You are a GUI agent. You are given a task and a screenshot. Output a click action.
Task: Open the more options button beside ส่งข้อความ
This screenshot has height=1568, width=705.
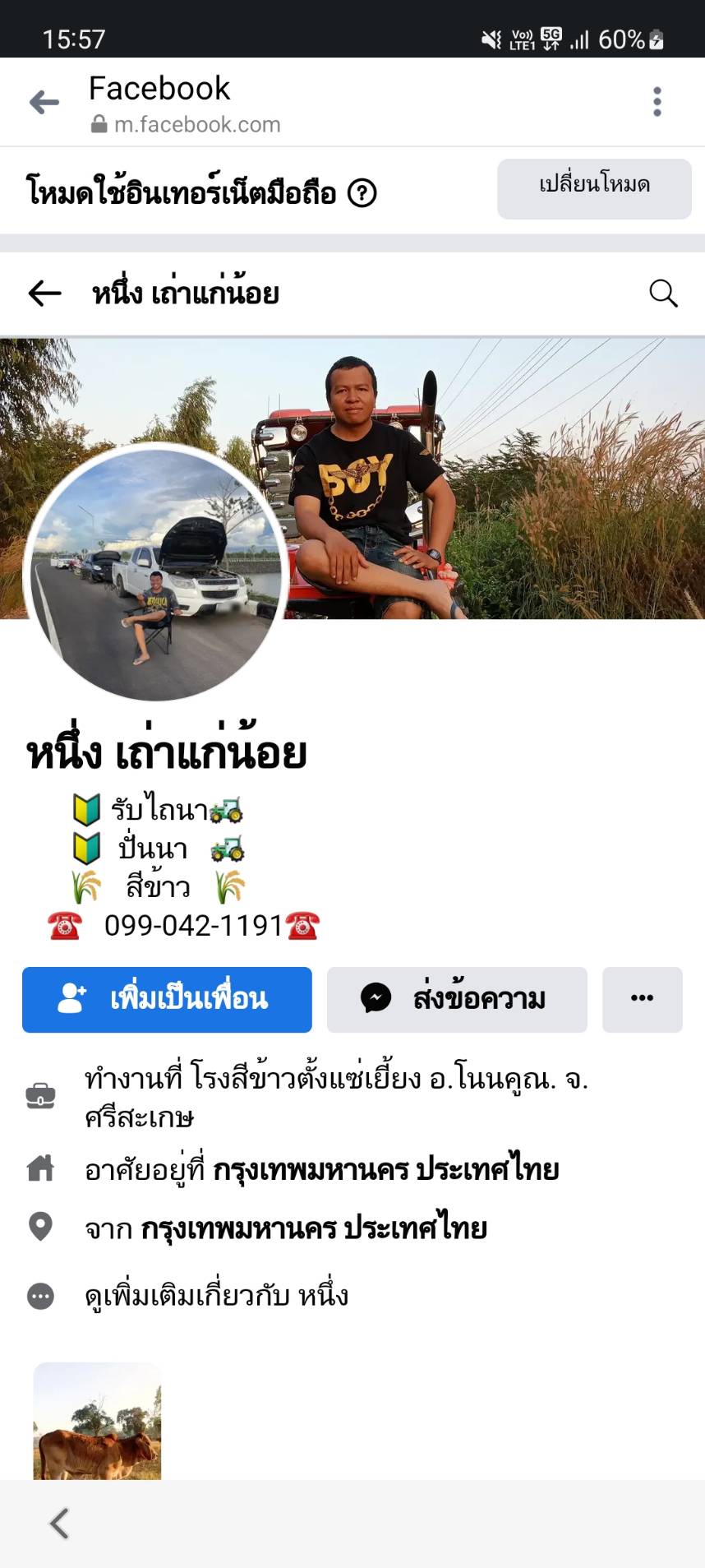coord(642,999)
